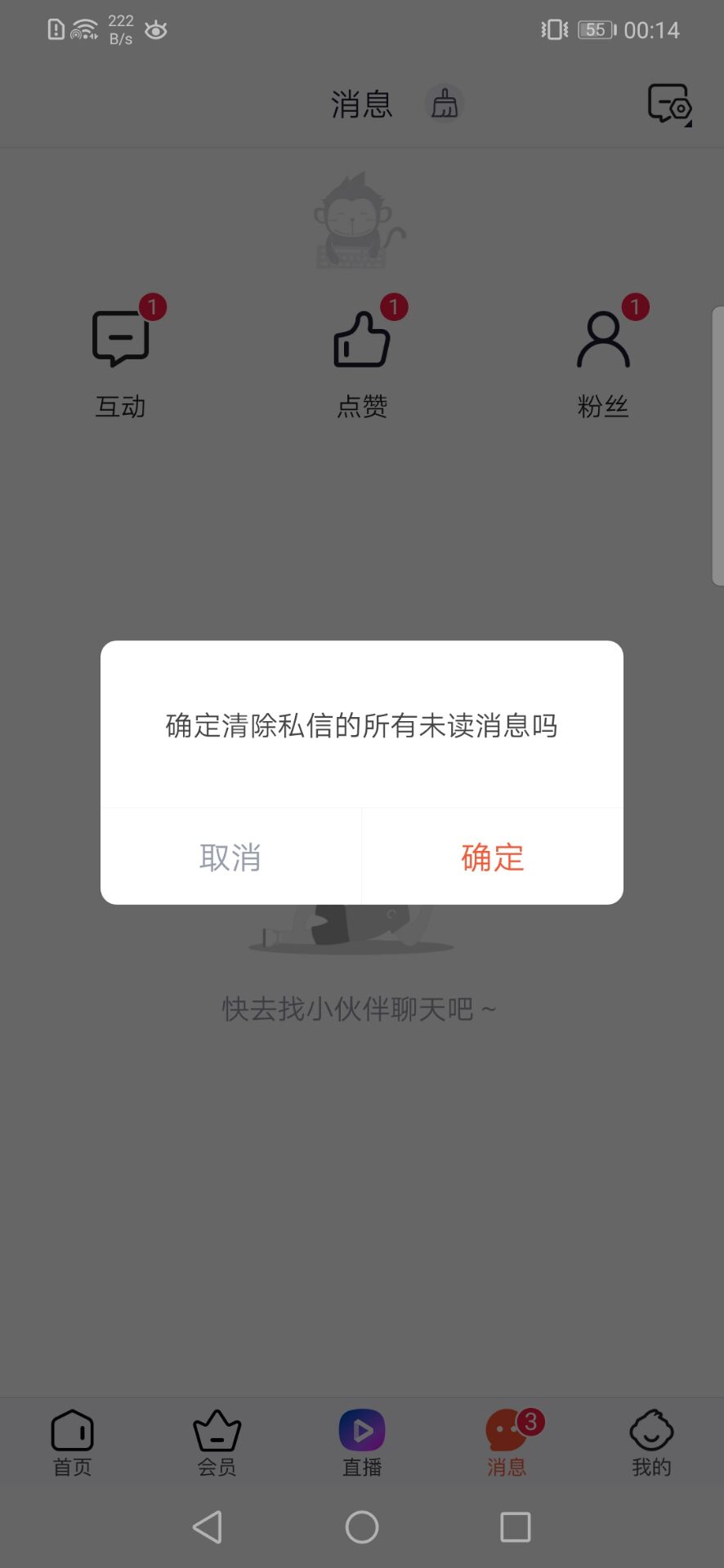Tap the unread badge on 互动 icon
The width and height of the screenshot is (724, 1568).
[x=154, y=307]
